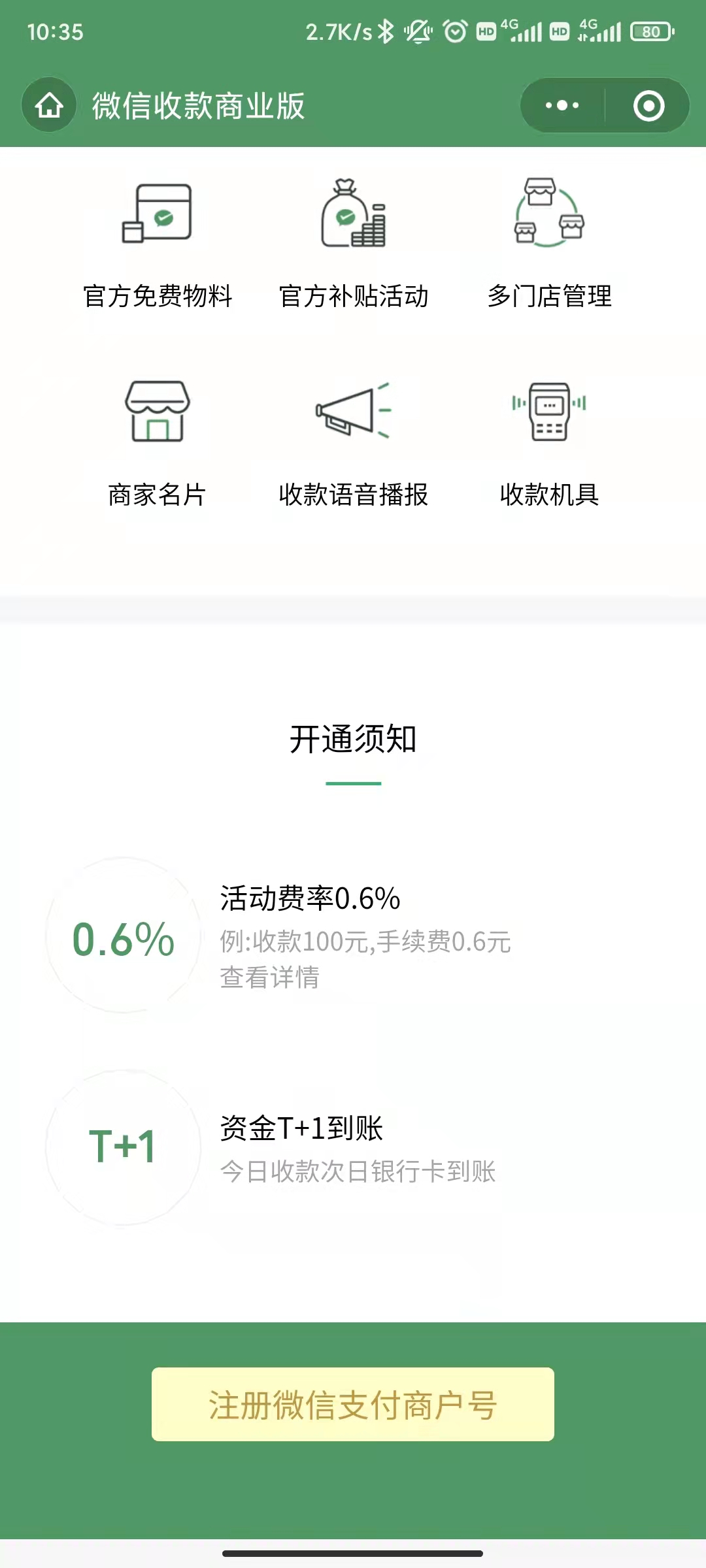The image size is (706, 1568).
Task: Open the 收款机具 payment terminal icon
Action: click(x=549, y=412)
